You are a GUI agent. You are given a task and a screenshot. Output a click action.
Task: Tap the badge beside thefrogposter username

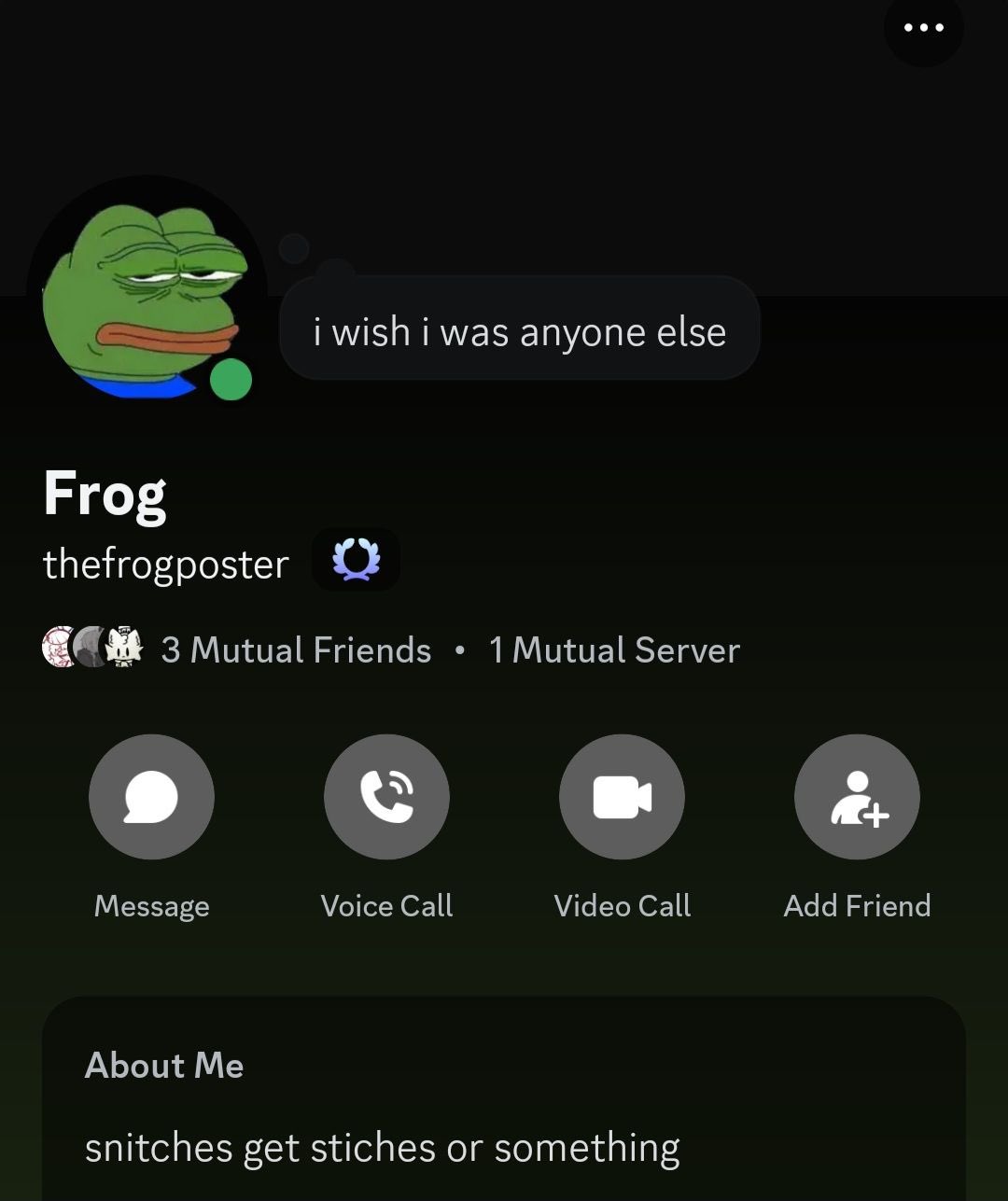pyautogui.click(x=356, y=561)
